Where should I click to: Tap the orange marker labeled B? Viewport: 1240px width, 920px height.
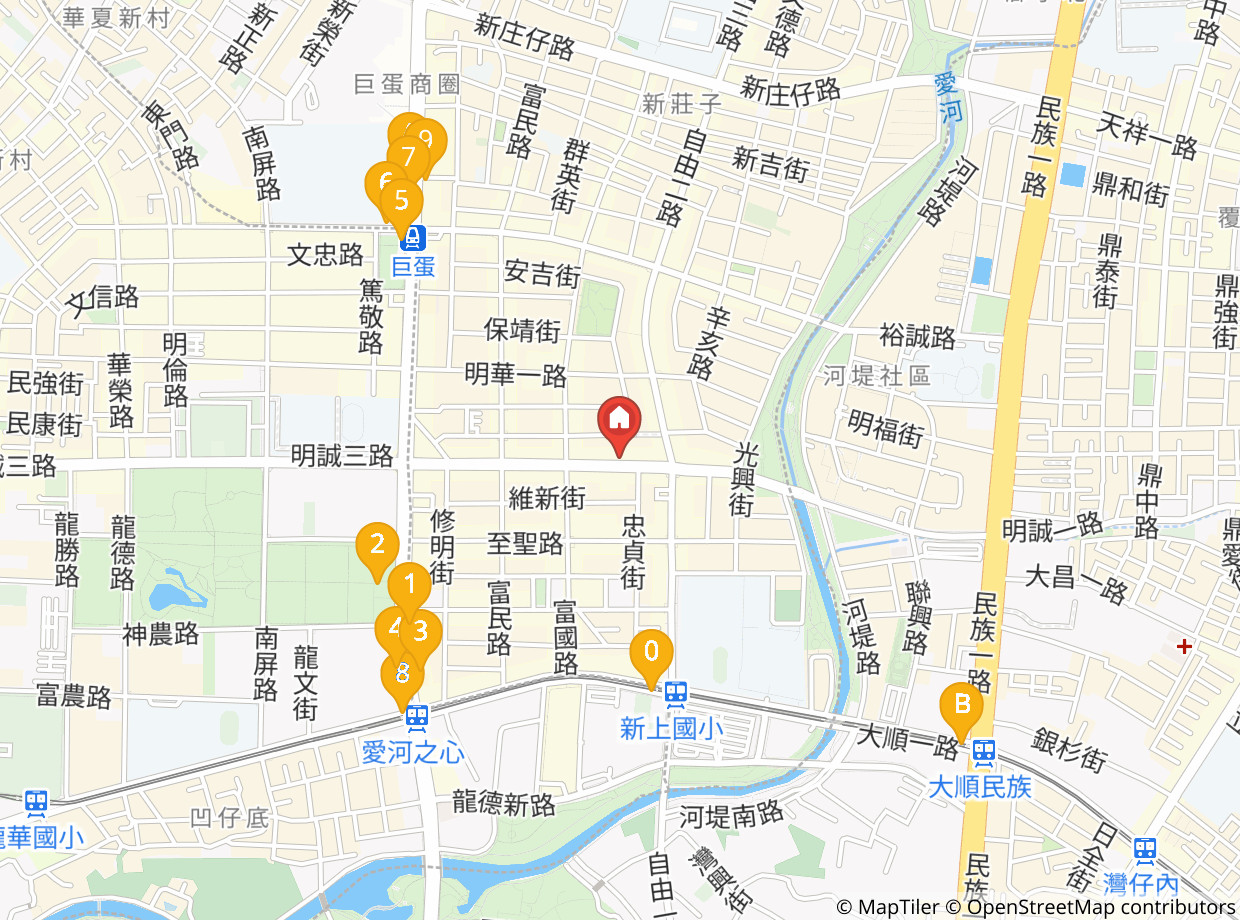coord(962,705)
